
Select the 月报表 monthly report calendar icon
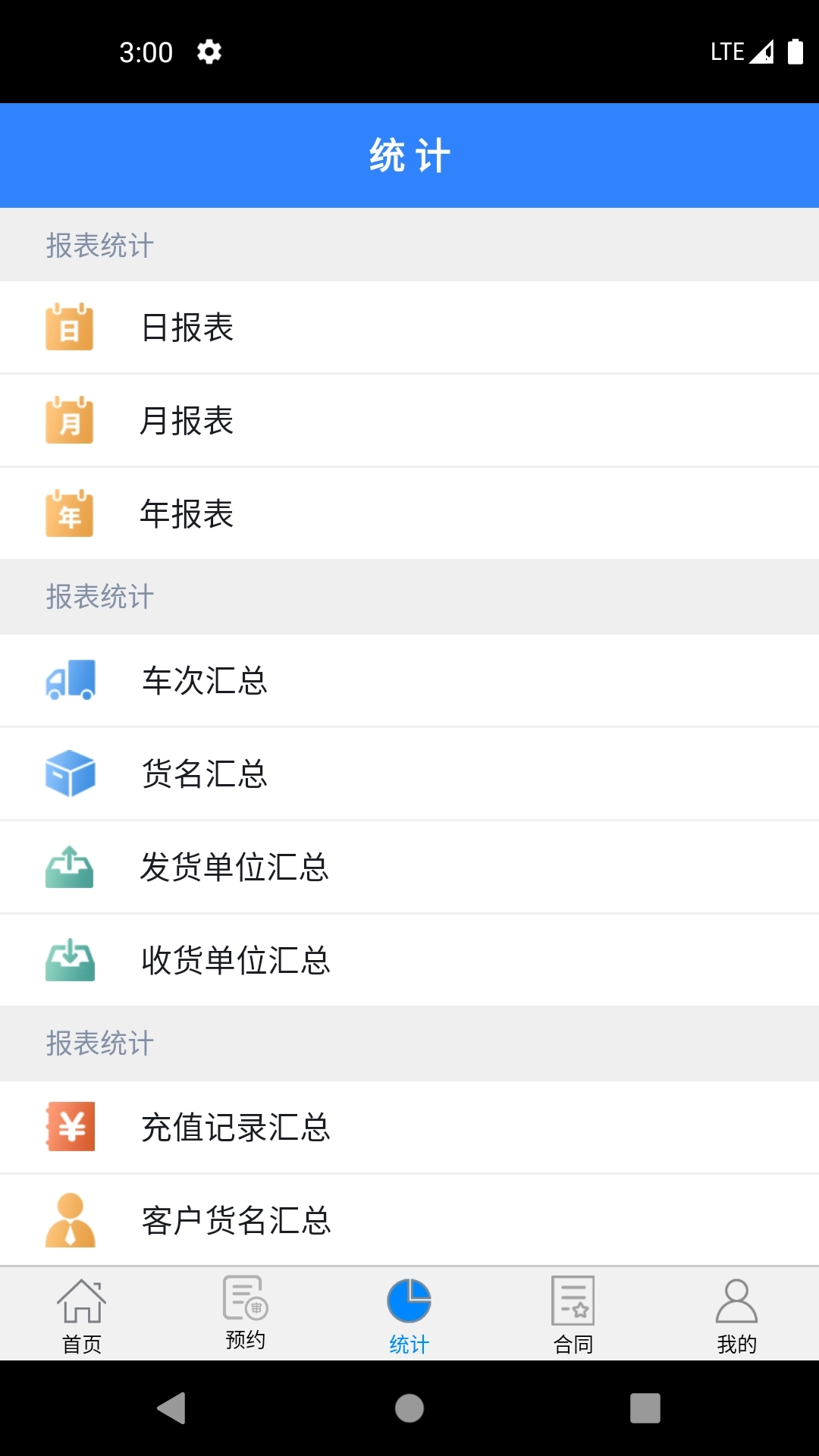69,421
